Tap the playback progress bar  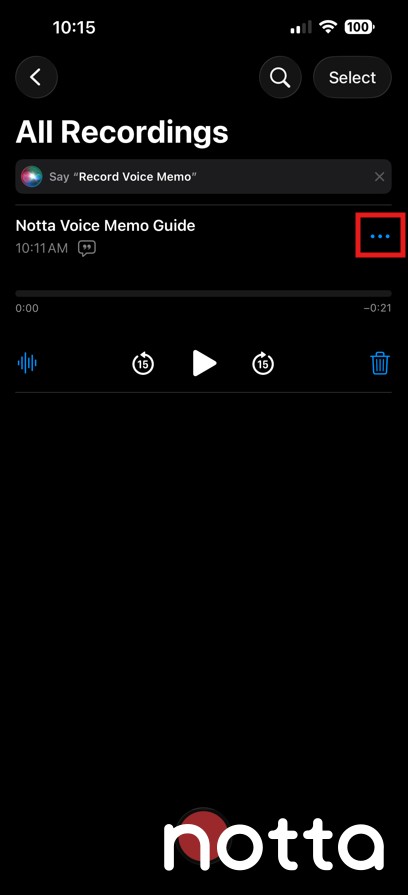204,293
